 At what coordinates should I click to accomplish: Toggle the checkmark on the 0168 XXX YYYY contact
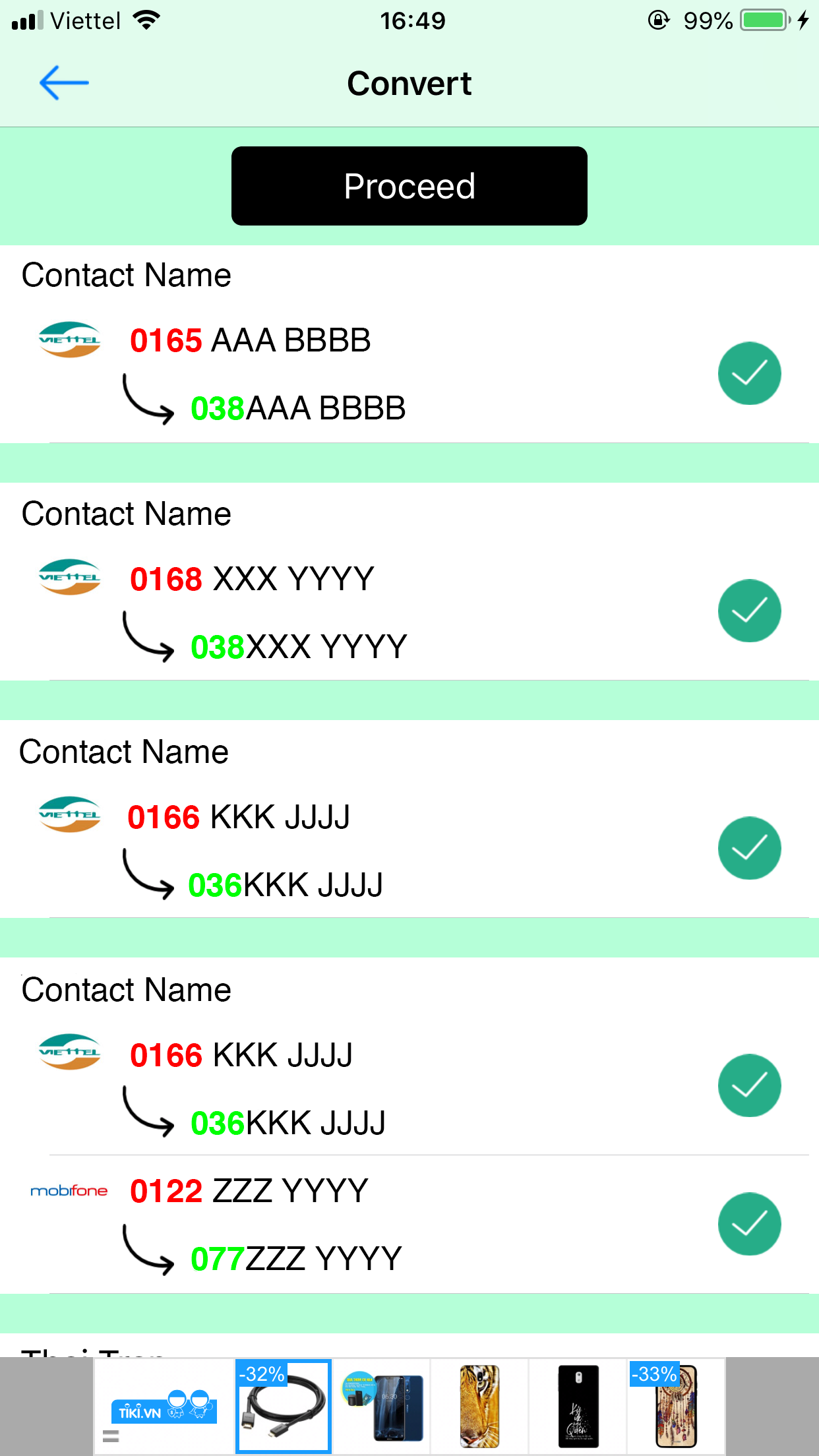tap(749, 611)
